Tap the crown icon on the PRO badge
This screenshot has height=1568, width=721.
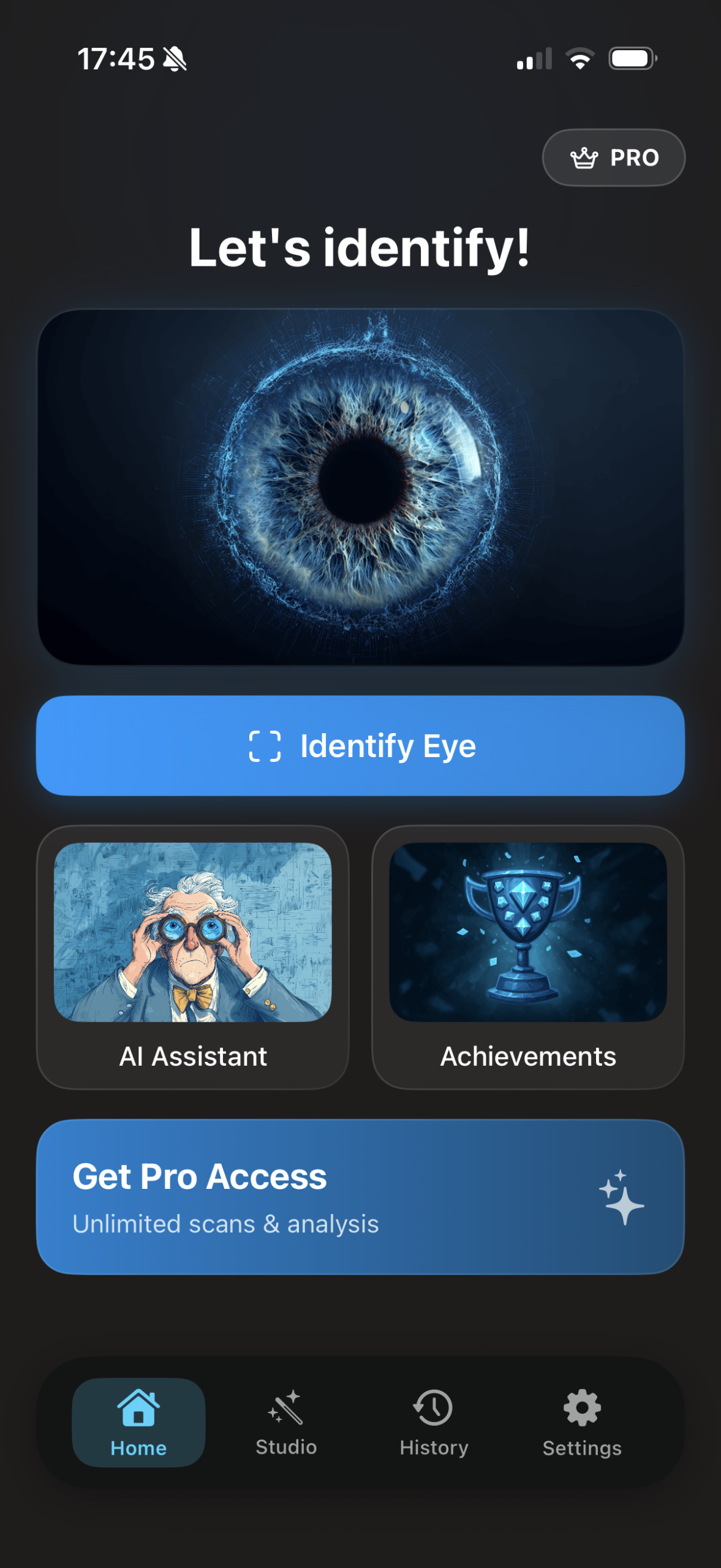[x=583, y=157]
